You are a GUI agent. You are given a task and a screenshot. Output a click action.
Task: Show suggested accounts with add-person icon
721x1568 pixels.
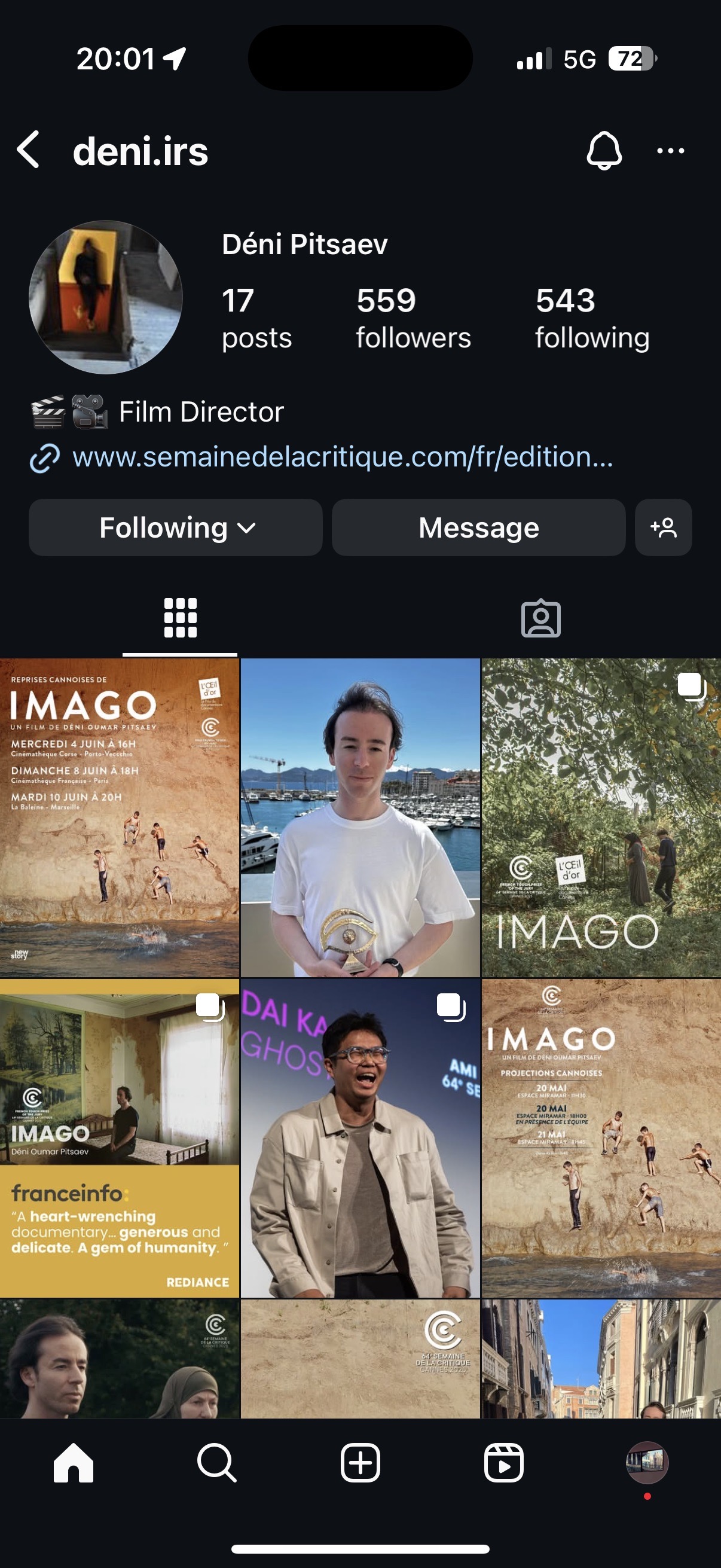coord(663,527)
